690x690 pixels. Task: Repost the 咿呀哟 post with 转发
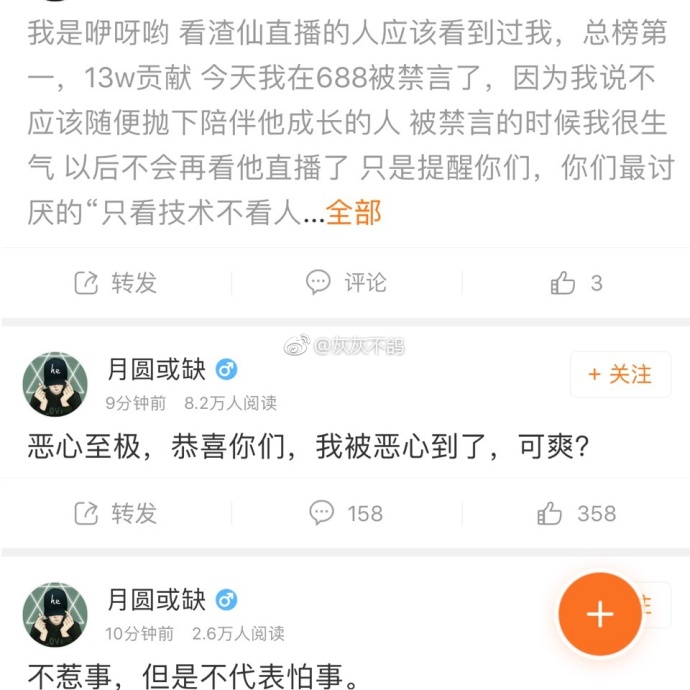click(115, 283)
